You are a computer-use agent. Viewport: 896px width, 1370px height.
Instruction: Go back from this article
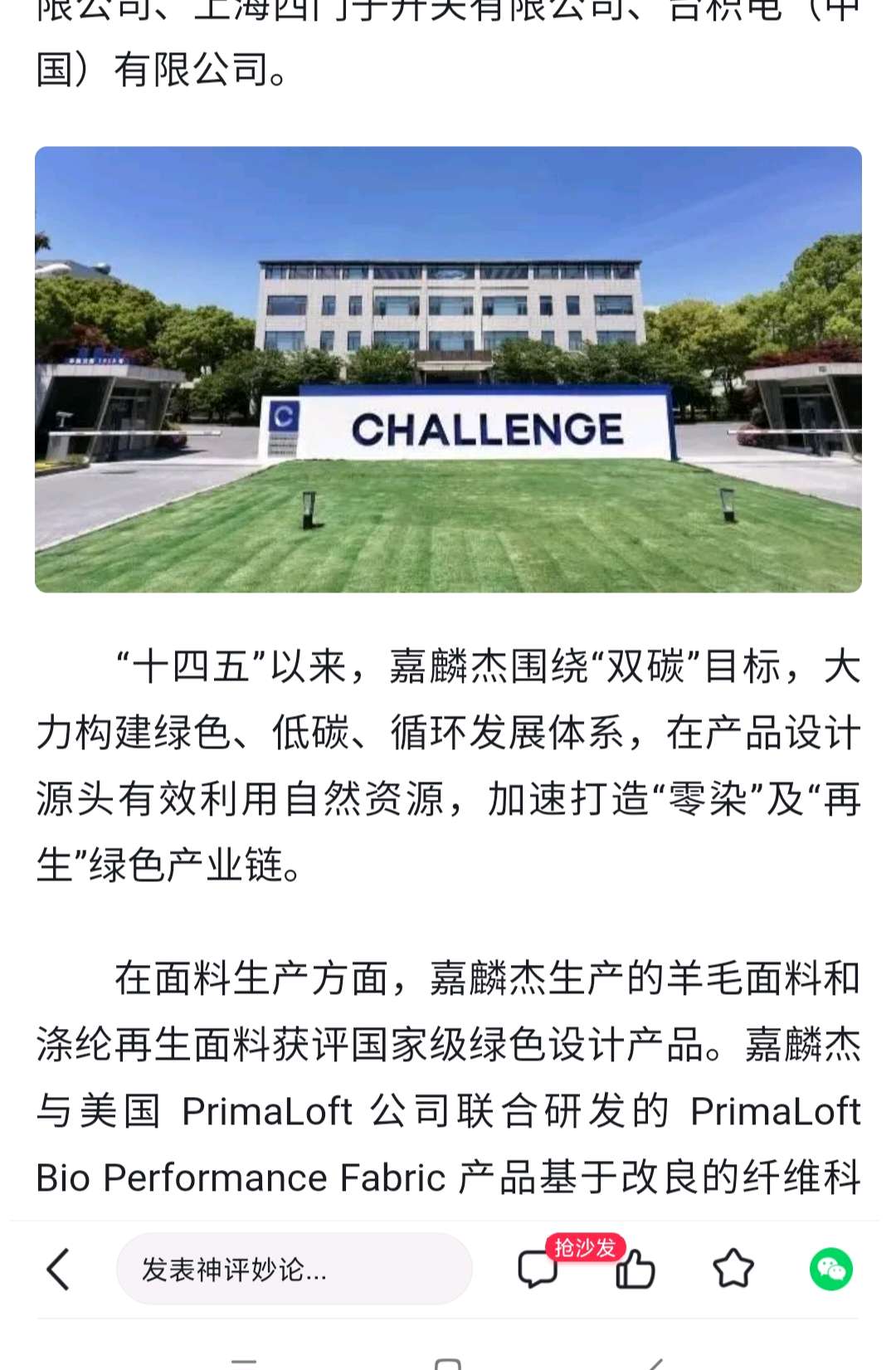(58, 1270)
